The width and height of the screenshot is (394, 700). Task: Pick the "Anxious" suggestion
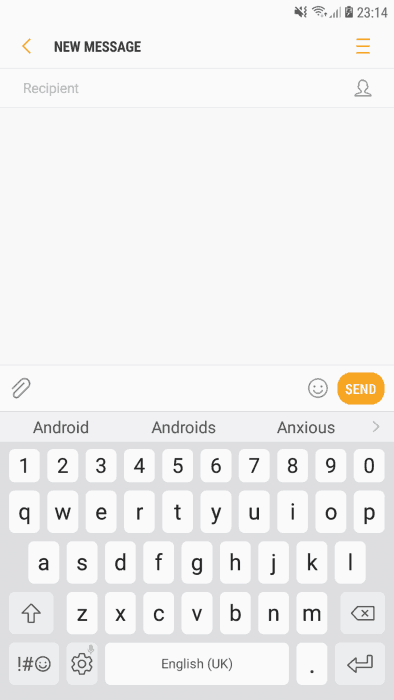306,428
